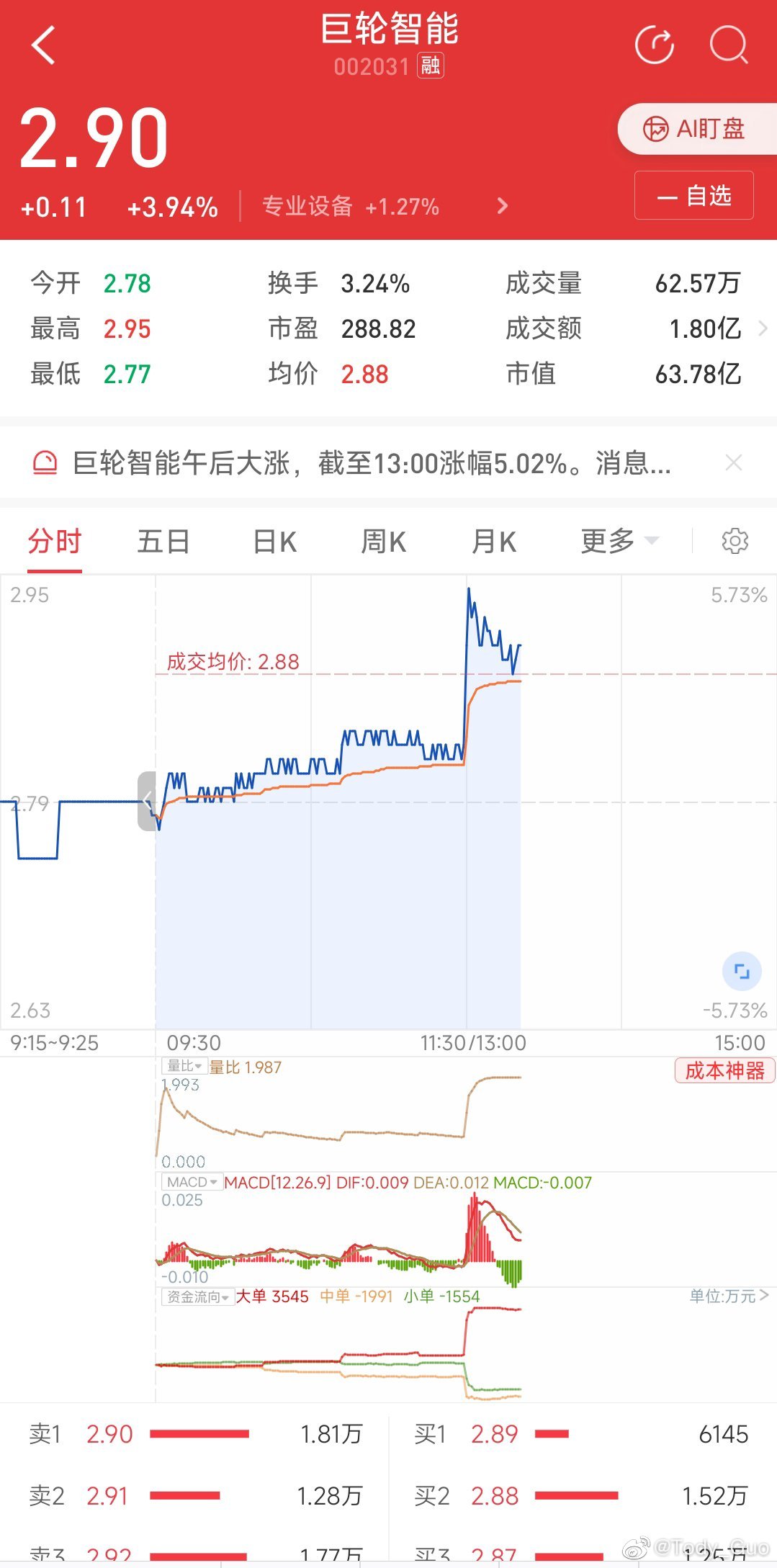View the 专业设备 sector details

pyautogui.click(x=308, y=206)
